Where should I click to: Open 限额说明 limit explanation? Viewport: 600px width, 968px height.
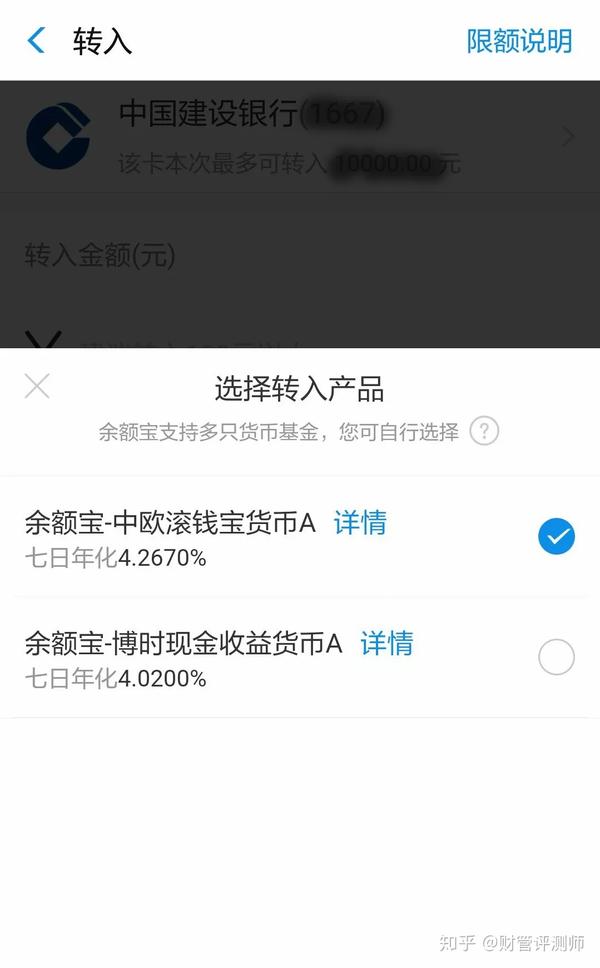coord(519,41)
